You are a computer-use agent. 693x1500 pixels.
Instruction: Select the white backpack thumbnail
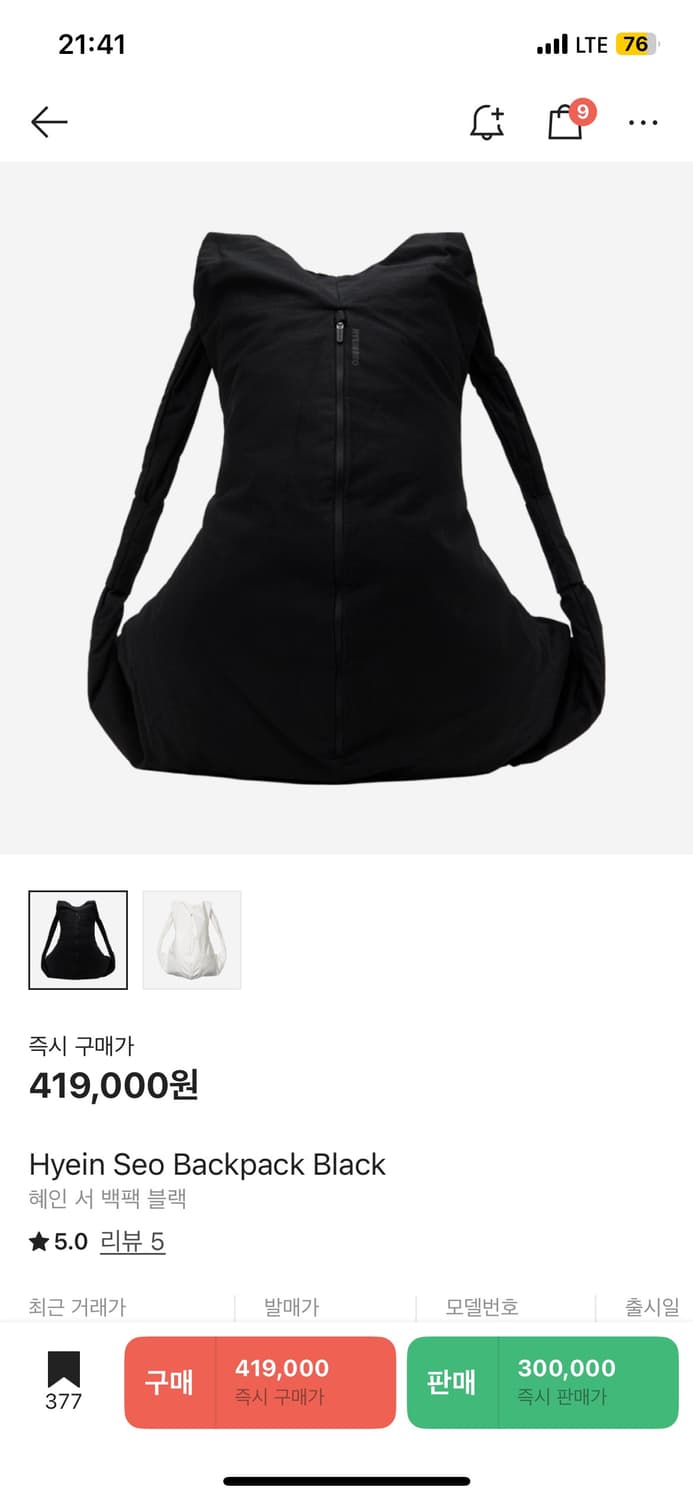coord(192,940)
